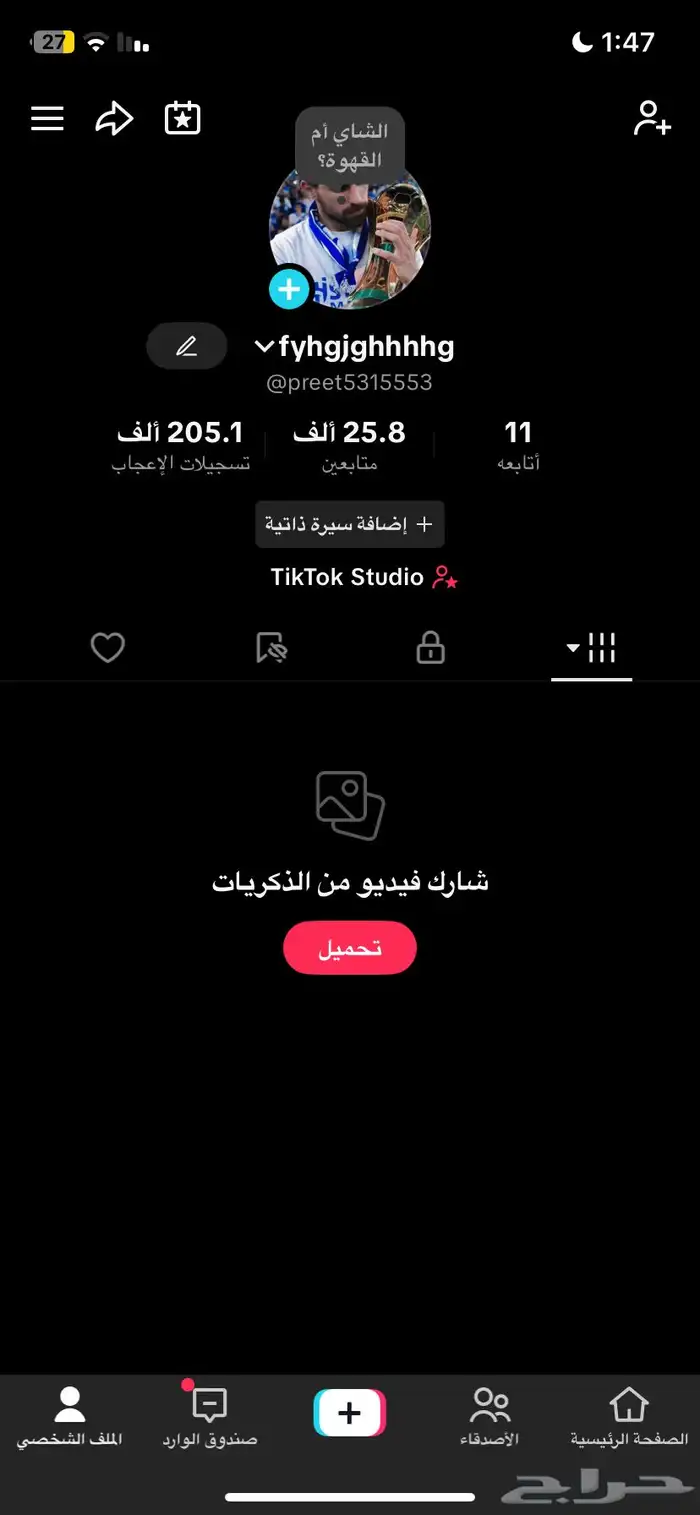Open صندوق الوارد inbox tab
700x1515 pixels.
(210, 1417)
